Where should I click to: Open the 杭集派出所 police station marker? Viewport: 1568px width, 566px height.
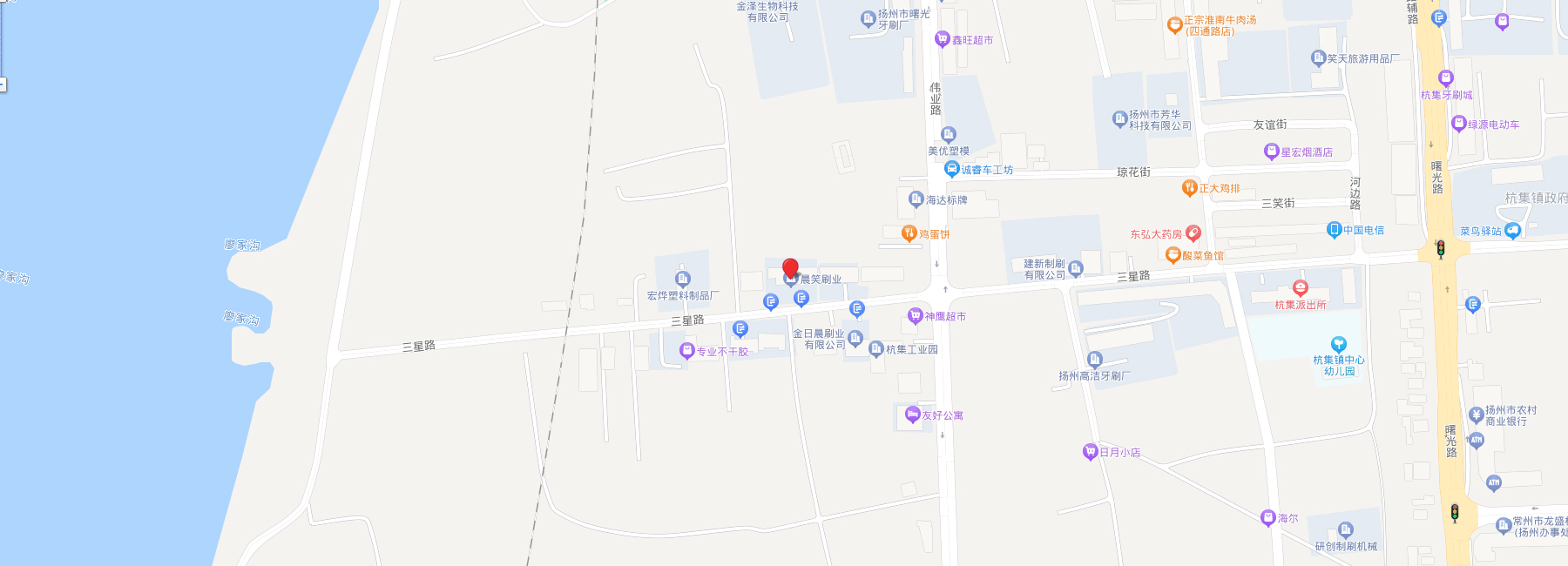(1301, 288)
